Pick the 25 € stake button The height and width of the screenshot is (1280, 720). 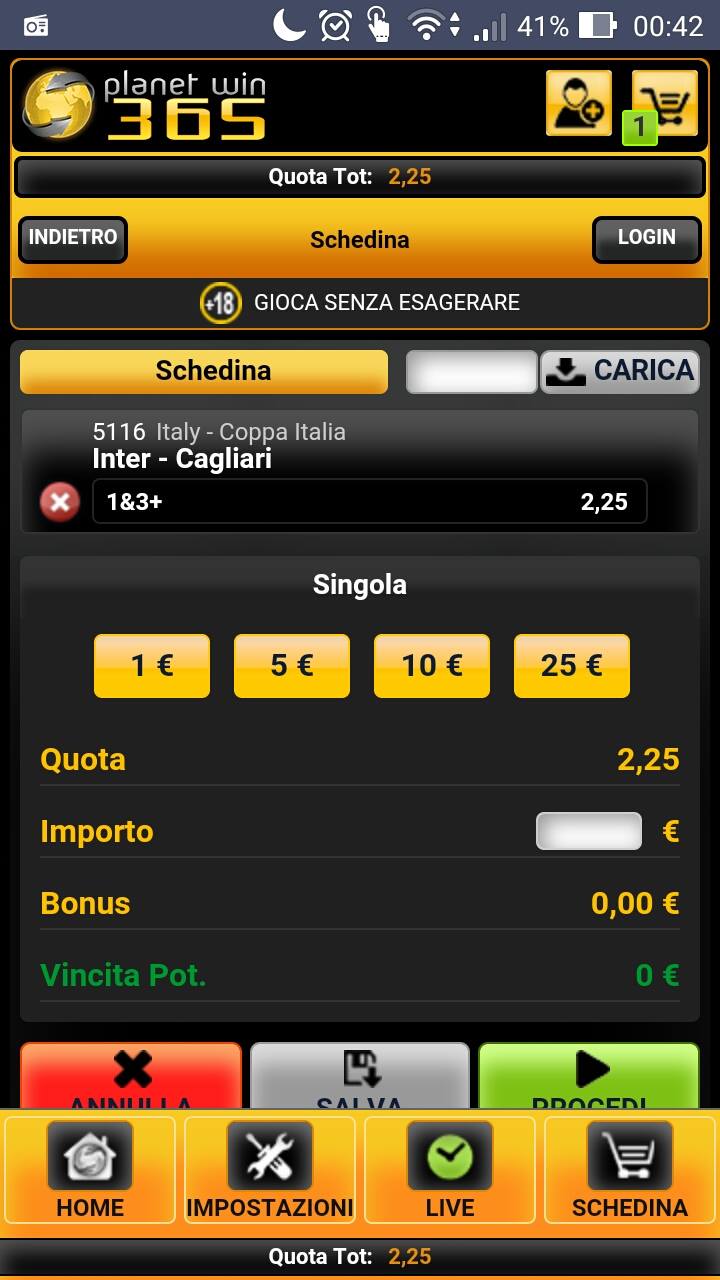(572, 665)
